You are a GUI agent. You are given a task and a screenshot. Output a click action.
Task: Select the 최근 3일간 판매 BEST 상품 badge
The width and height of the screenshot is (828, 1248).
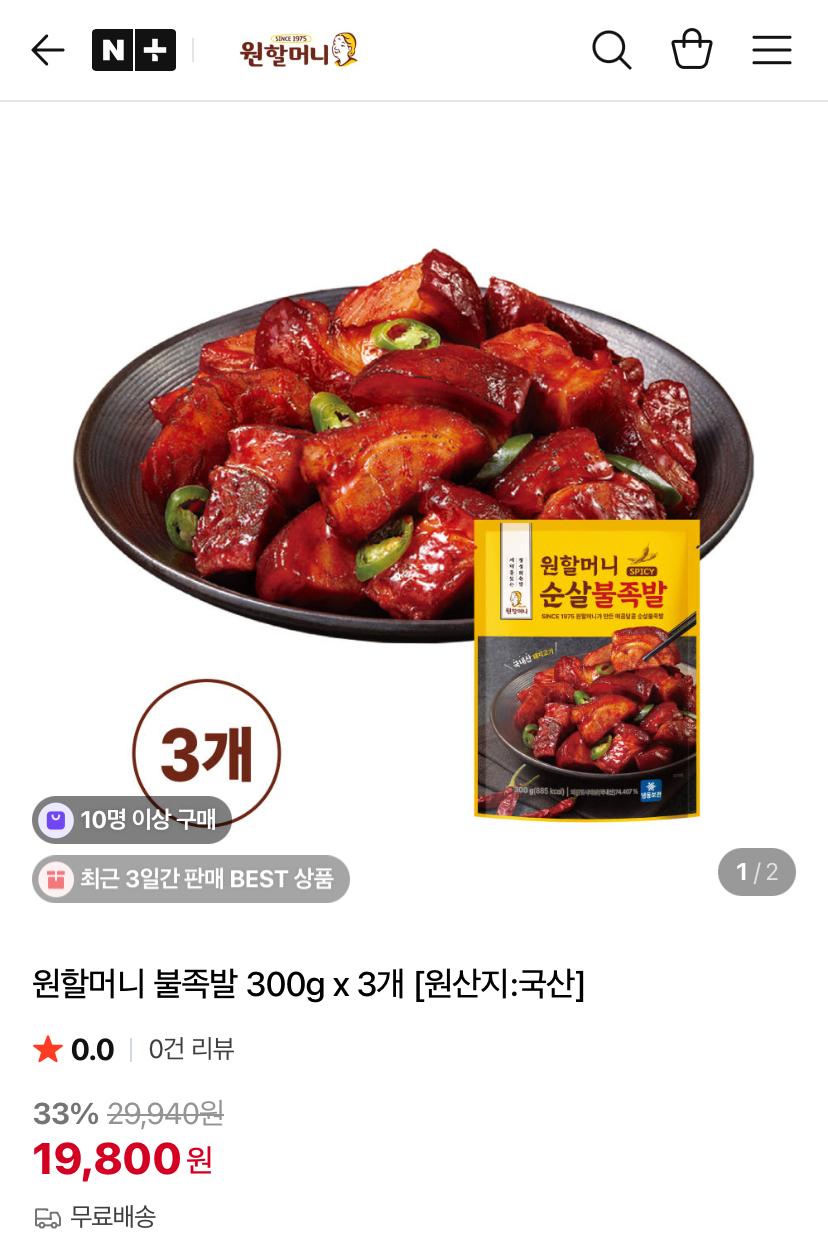191,879
